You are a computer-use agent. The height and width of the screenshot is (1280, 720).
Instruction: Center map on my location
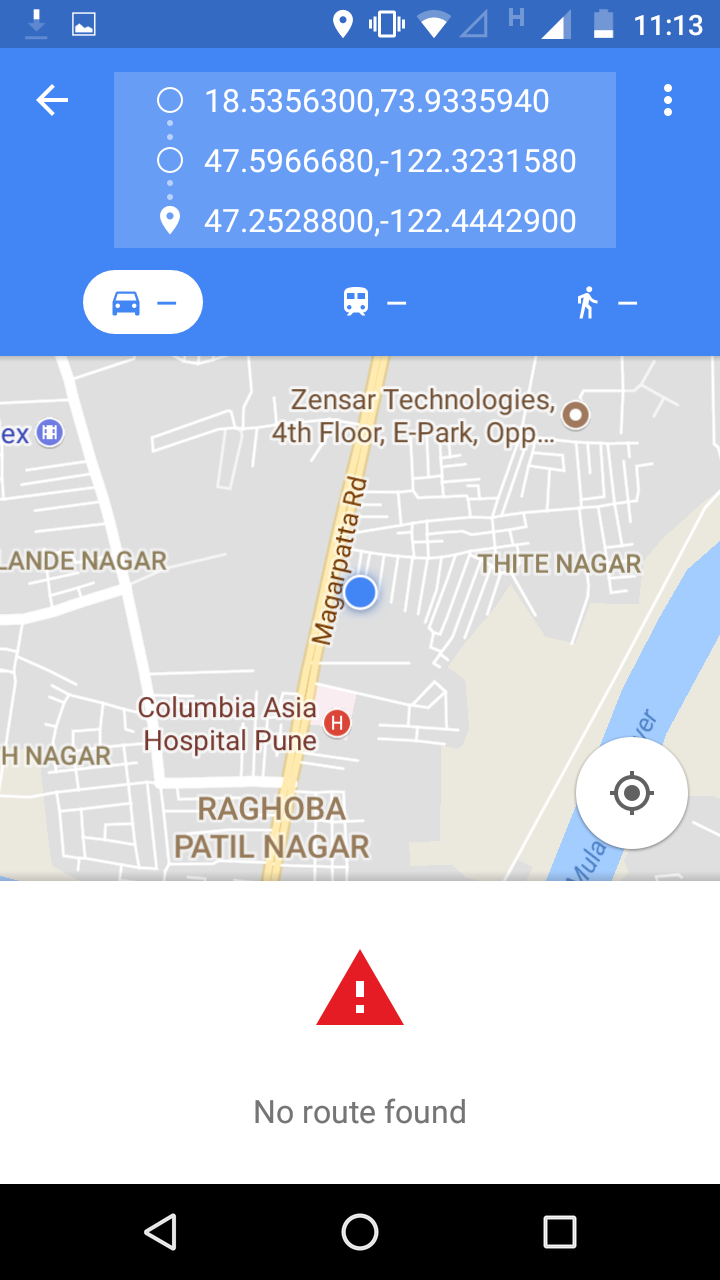click(631, 793)
